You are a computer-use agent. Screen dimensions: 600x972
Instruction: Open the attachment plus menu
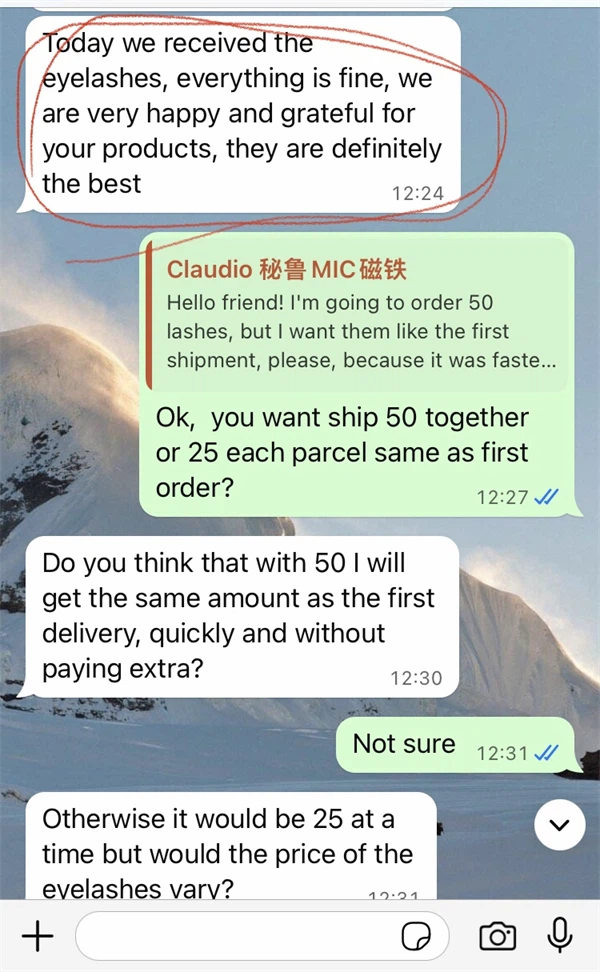37,936
